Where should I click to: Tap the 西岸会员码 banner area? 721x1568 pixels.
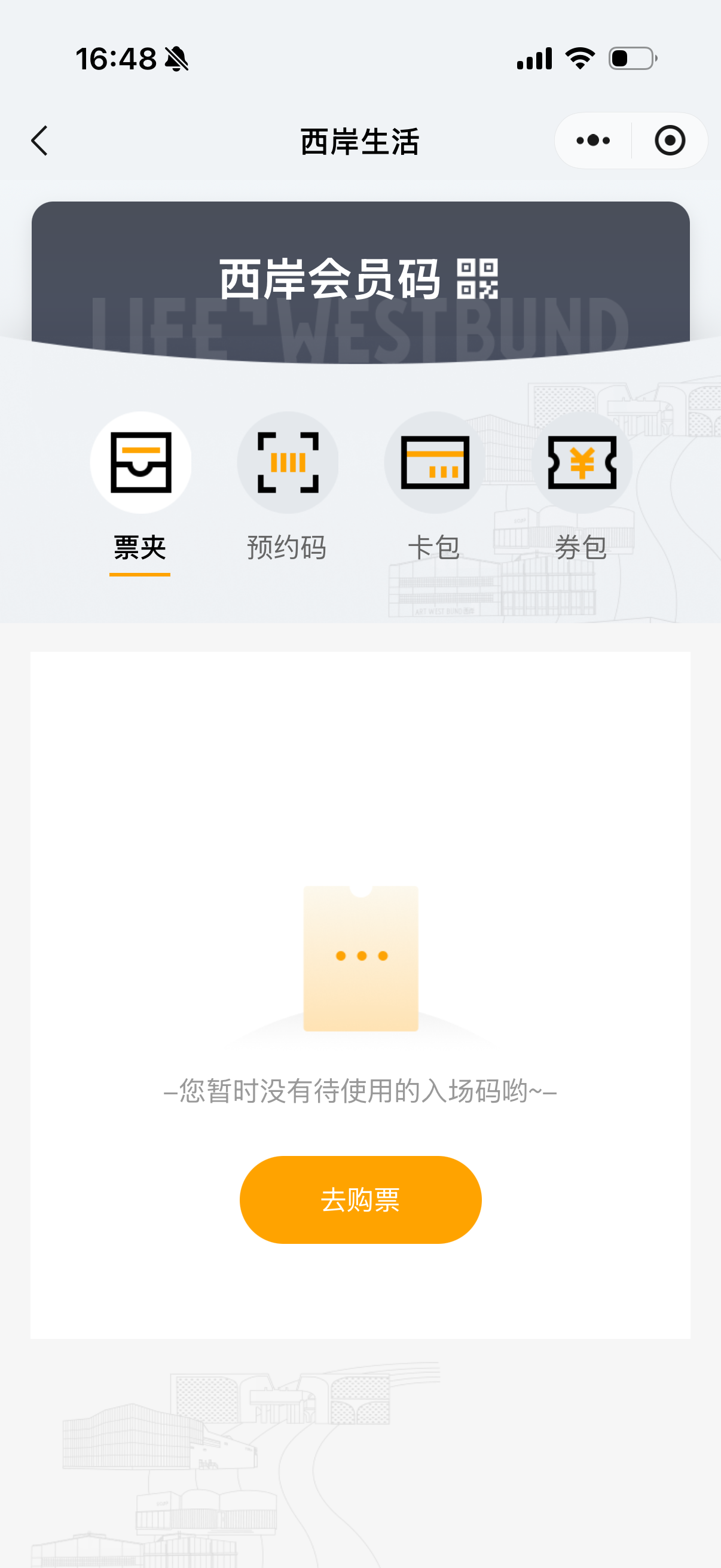[360, 279]
